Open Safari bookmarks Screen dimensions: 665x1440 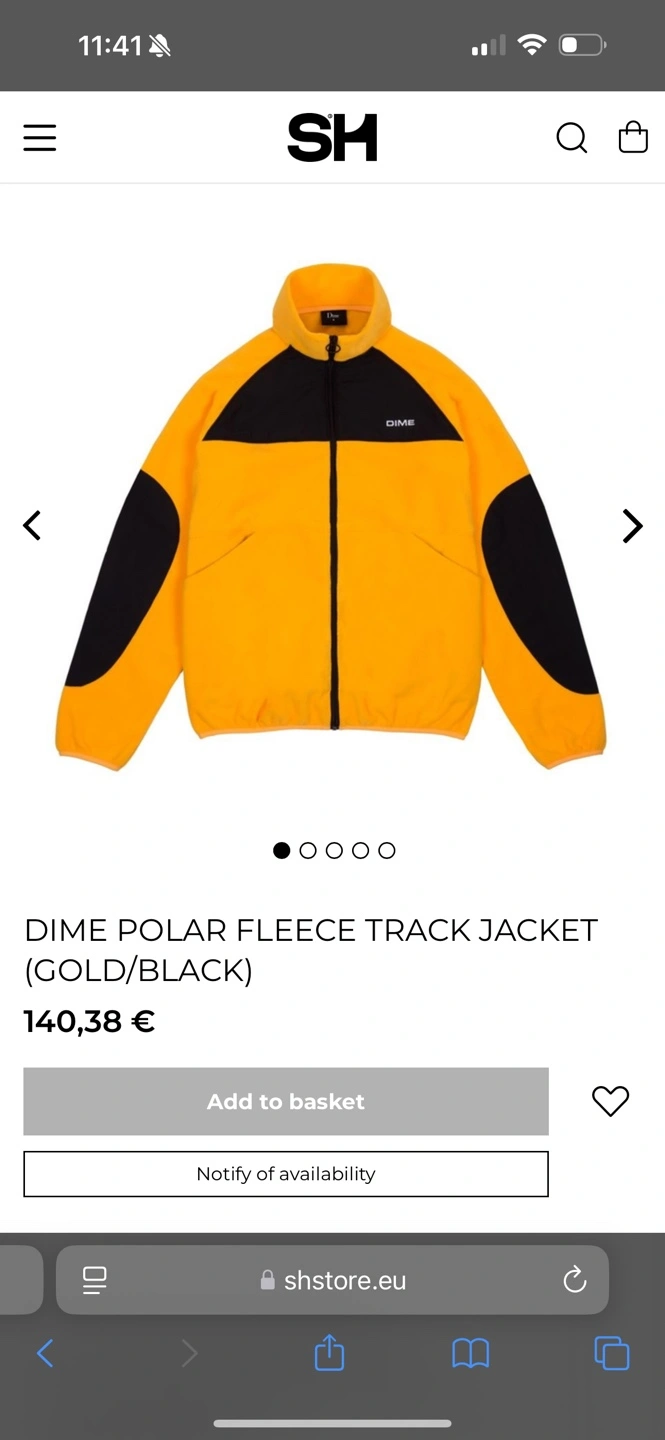470,1354
